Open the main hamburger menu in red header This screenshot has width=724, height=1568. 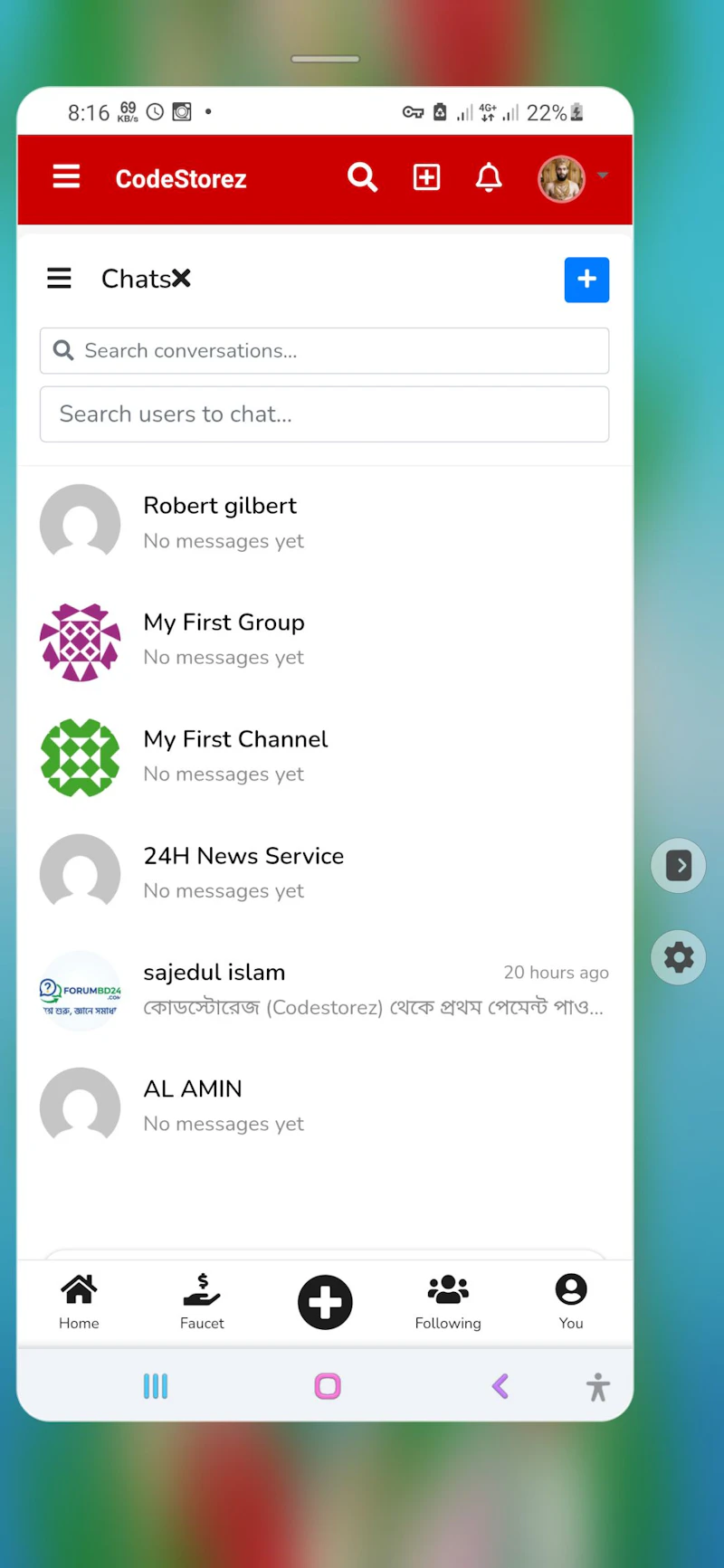click(66, 176)
